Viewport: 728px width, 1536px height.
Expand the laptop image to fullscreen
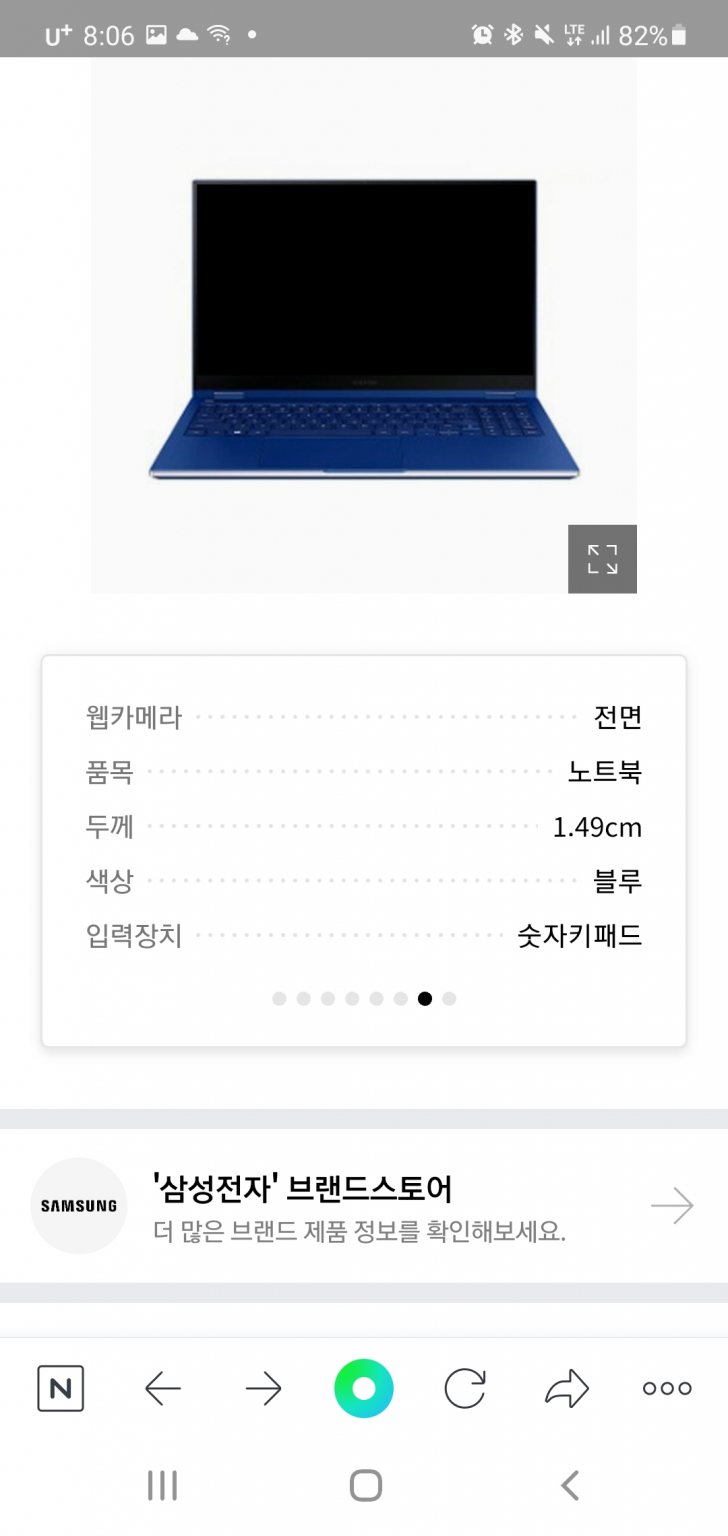pos(602,559)
